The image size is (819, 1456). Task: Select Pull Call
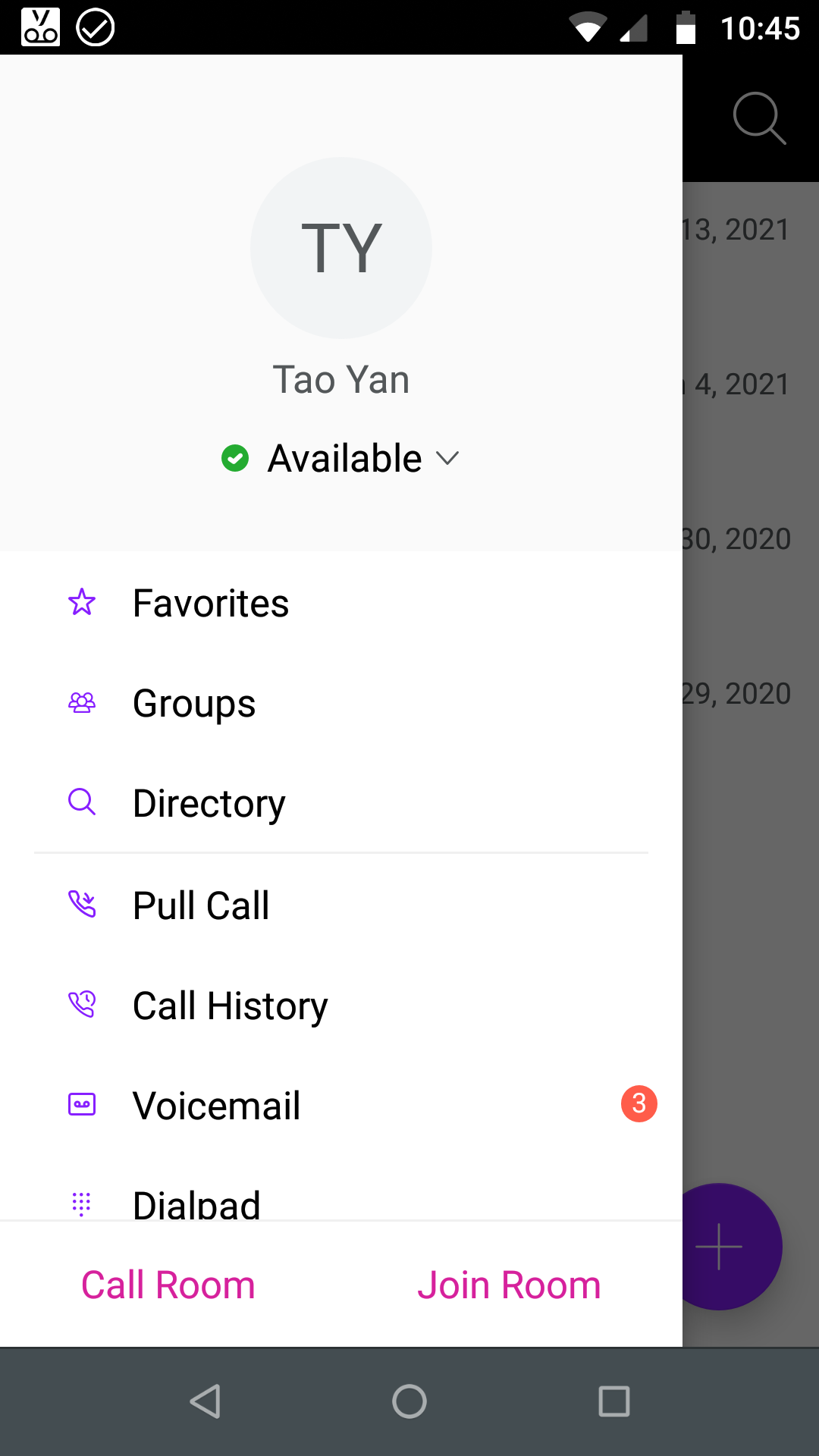click(x=341, y=905)
